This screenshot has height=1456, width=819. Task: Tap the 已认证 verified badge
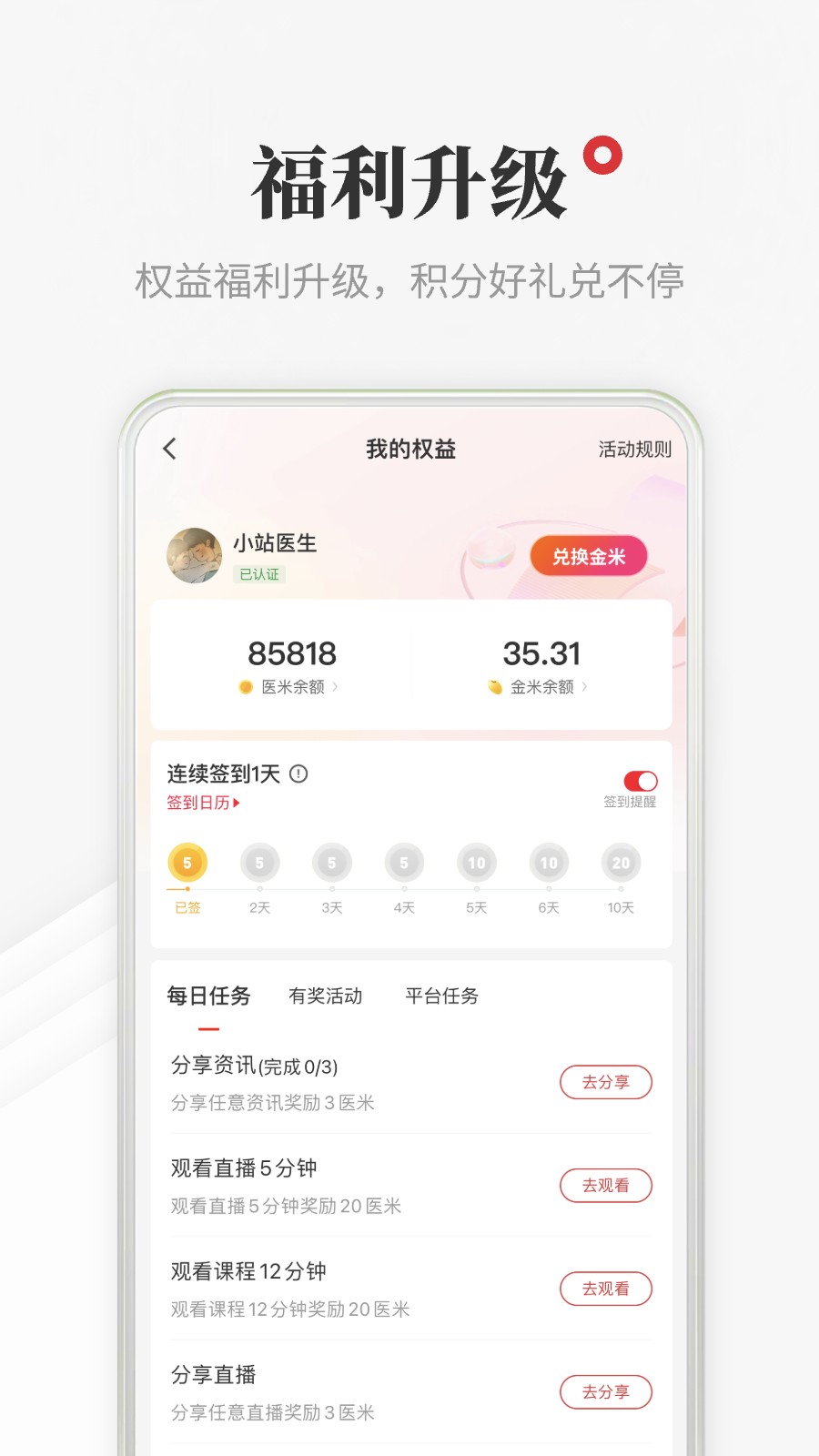(x=261, y=574)
